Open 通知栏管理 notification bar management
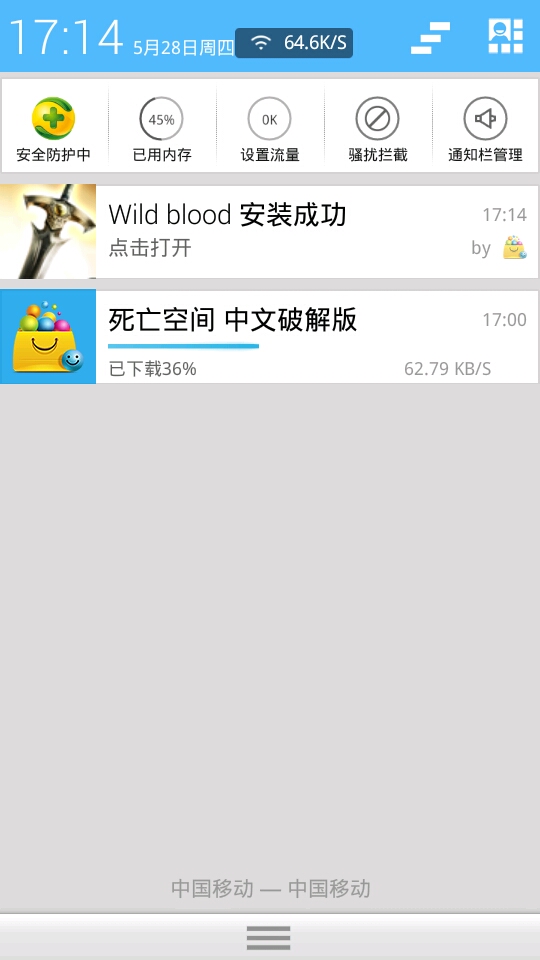This screenshot has height=960, width=540. click(x=486, y=129)
